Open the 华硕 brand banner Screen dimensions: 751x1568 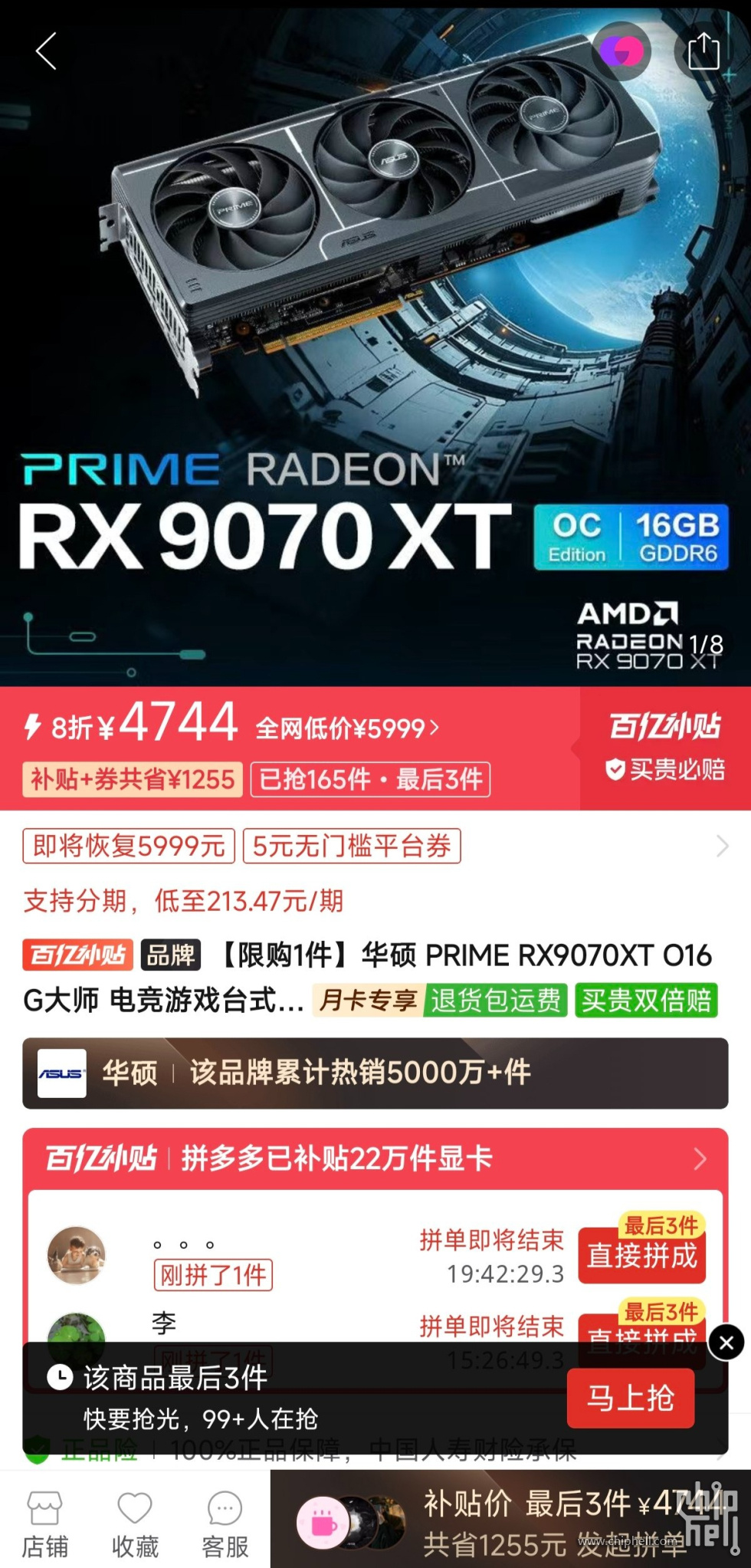point(375,1073)
